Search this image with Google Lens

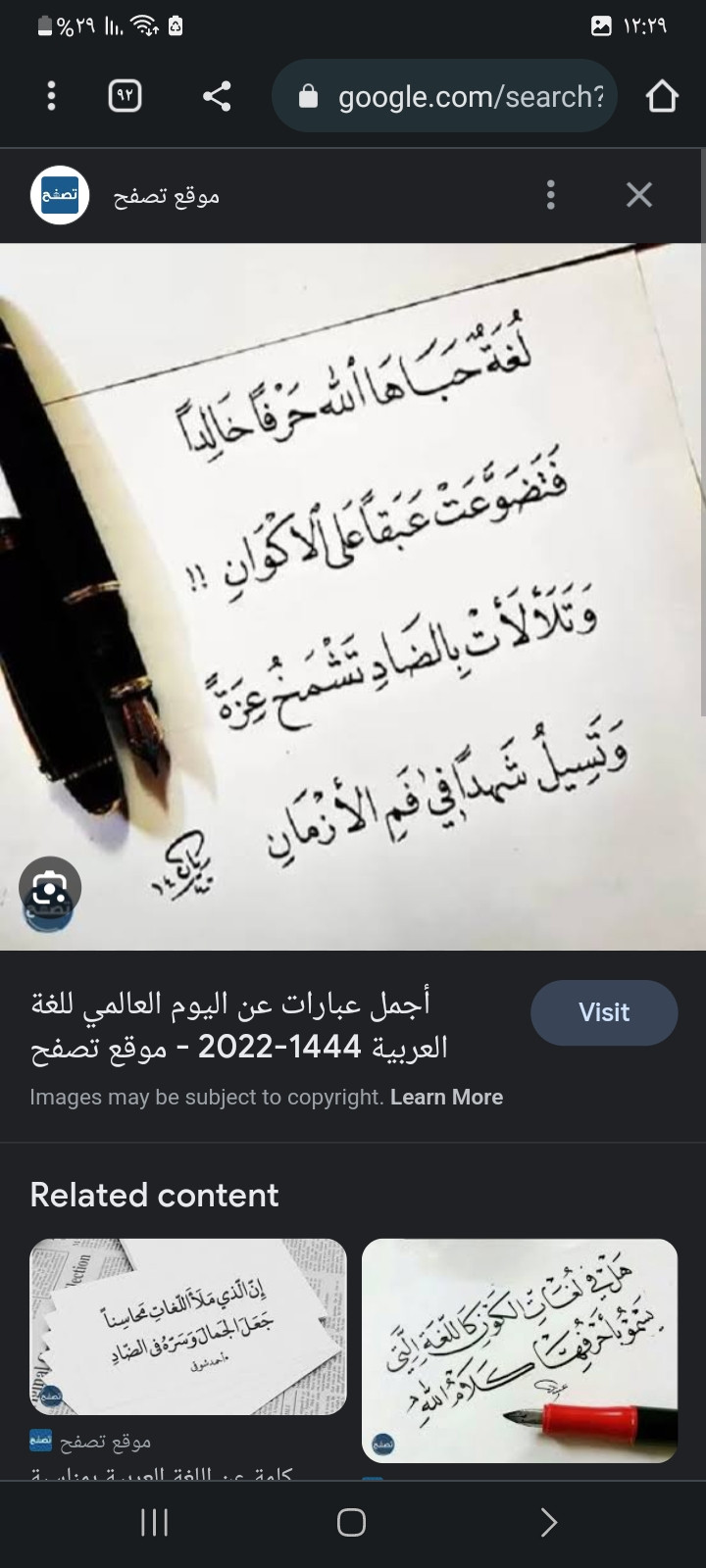50,889
